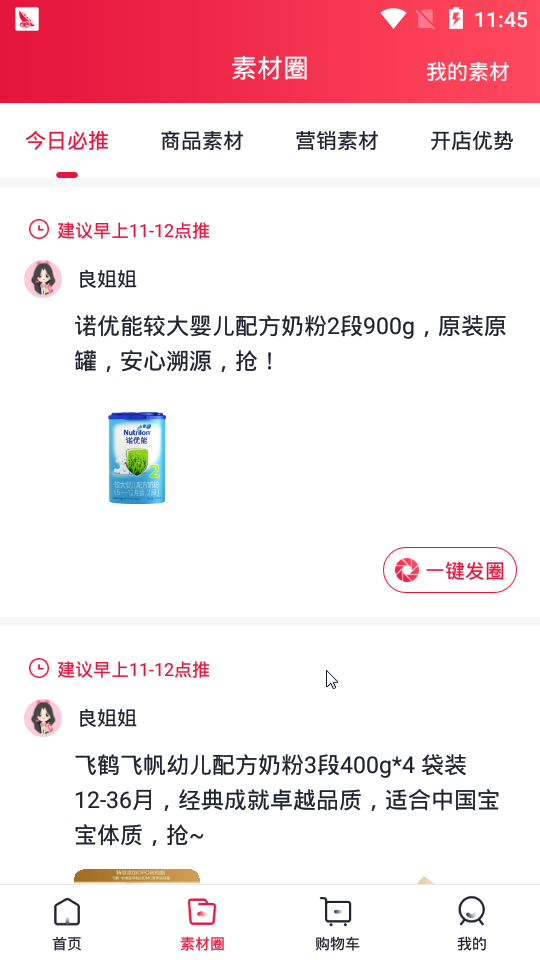540x960 pixels.
Task: Open the 诺优能 milk powder product image
Action: click(x=137, y=457)
